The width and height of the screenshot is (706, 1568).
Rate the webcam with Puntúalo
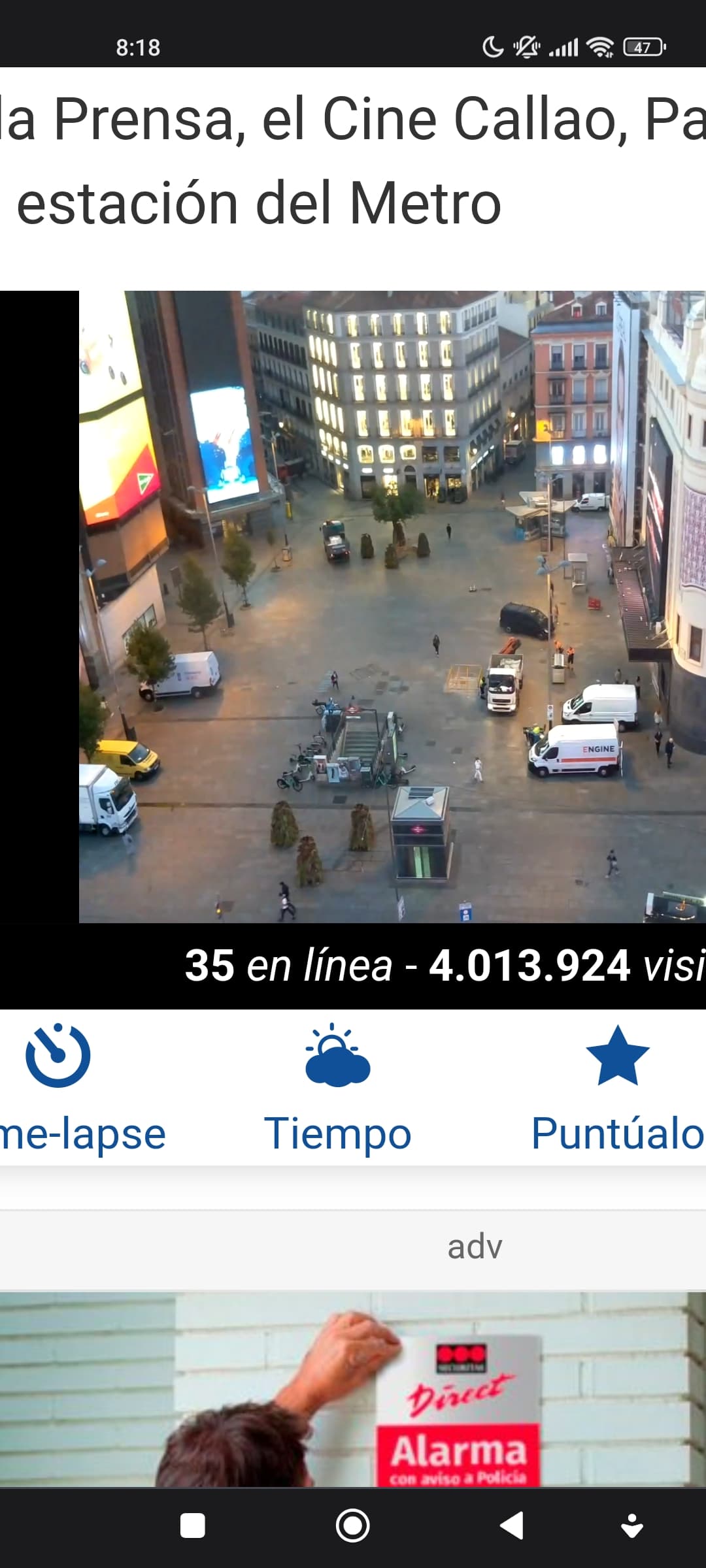pos(617,1088)
